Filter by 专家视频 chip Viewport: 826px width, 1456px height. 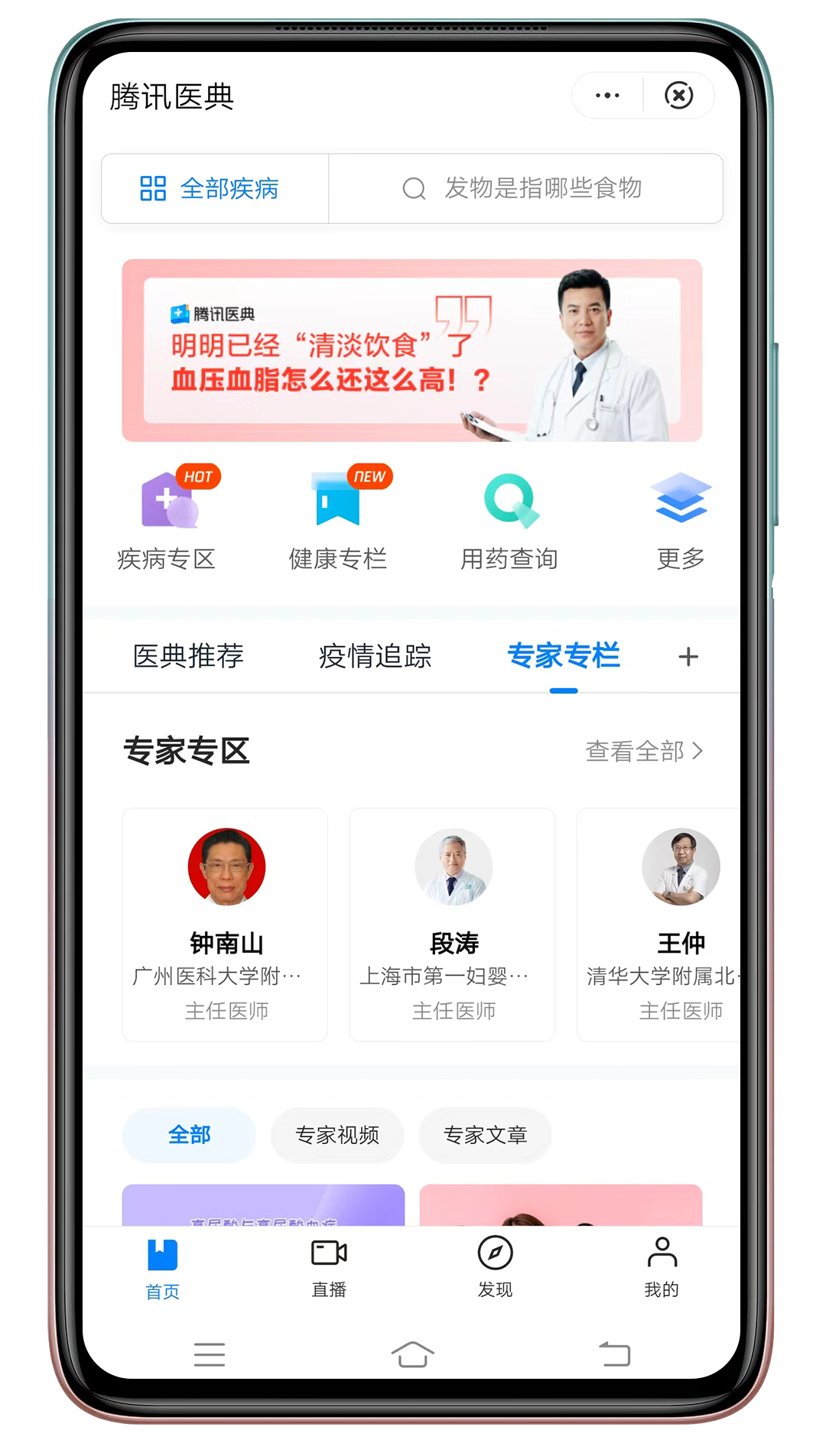coord(337,1135)
